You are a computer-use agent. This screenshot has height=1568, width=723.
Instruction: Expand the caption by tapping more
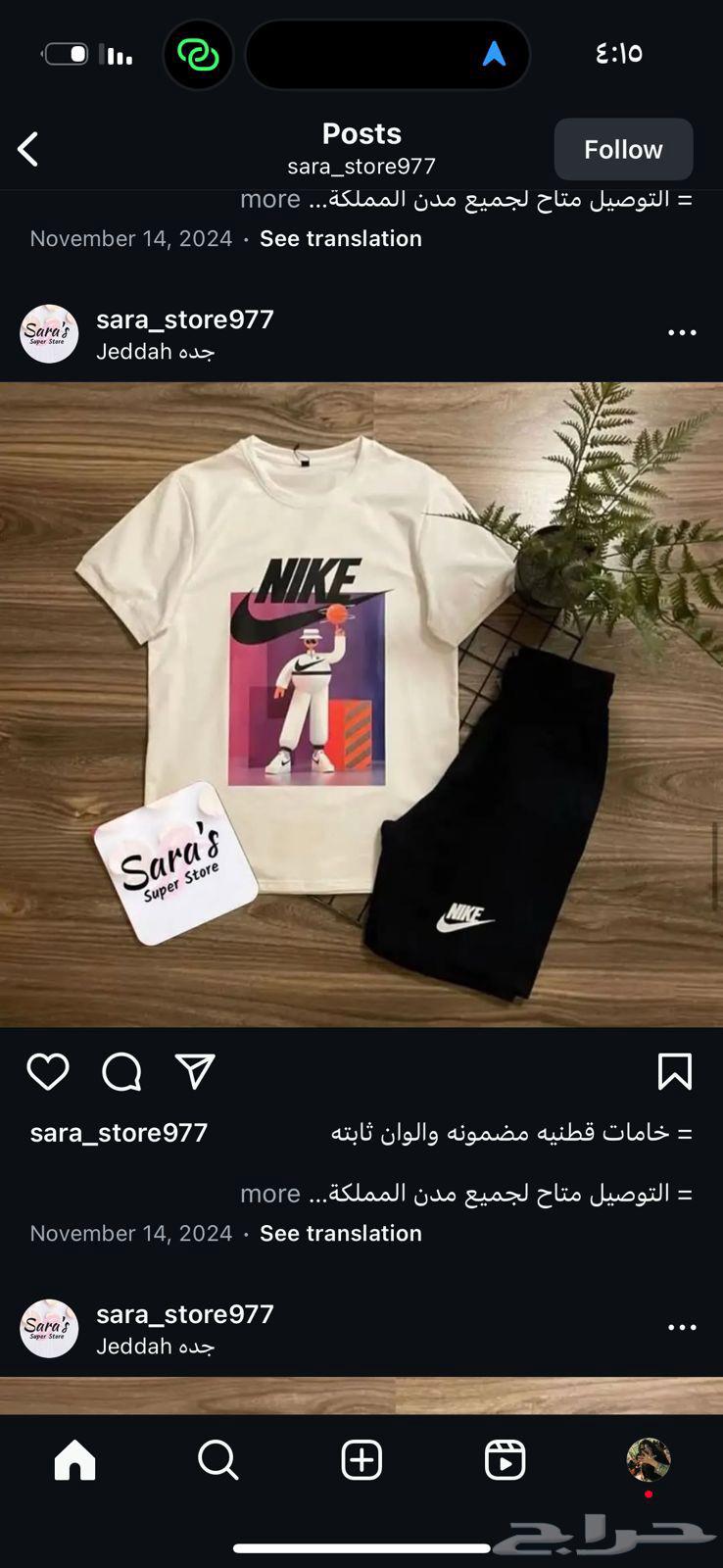(269, 1193)
